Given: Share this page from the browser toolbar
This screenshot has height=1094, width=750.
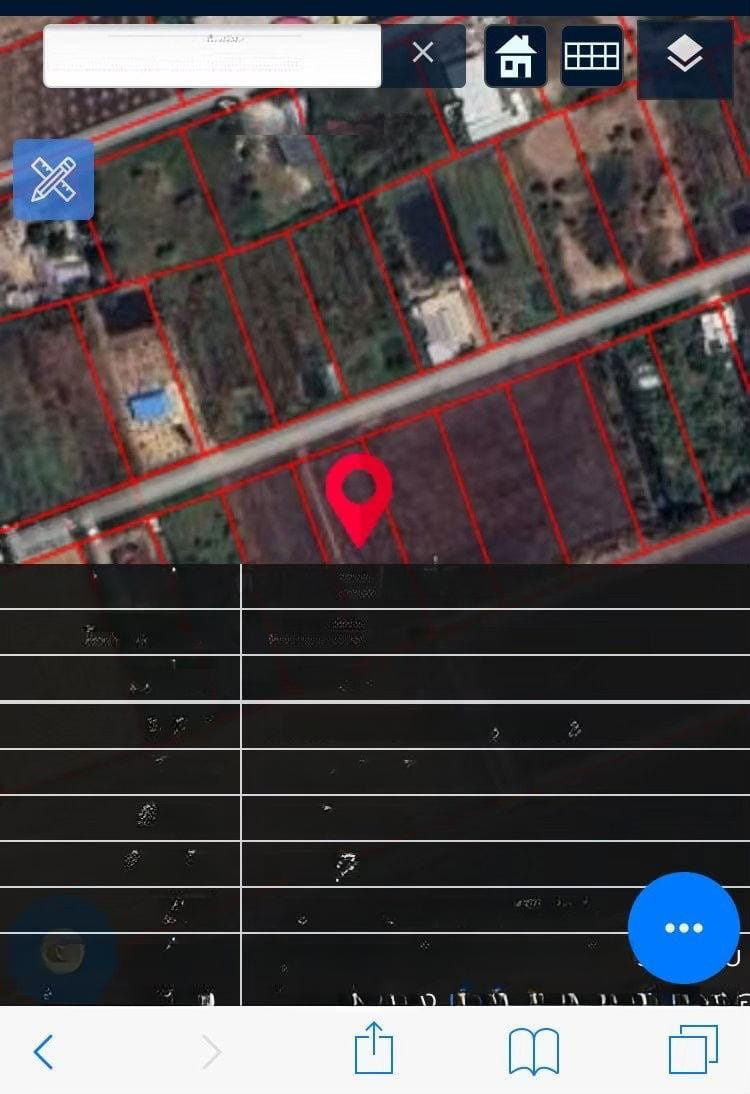Looking at the screenshot, I should tap(374, 1050).
